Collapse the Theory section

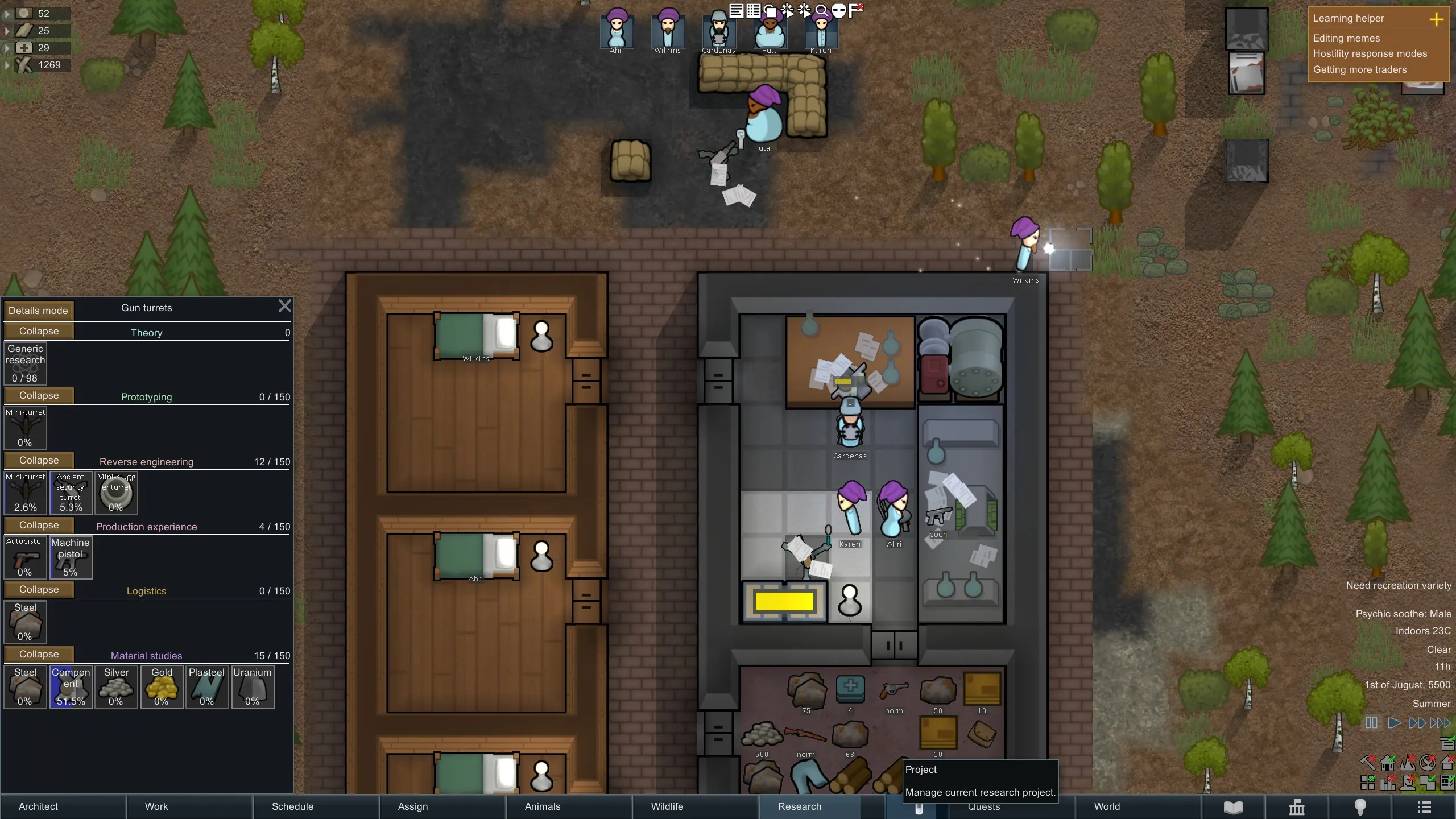[x=39, y=331]
